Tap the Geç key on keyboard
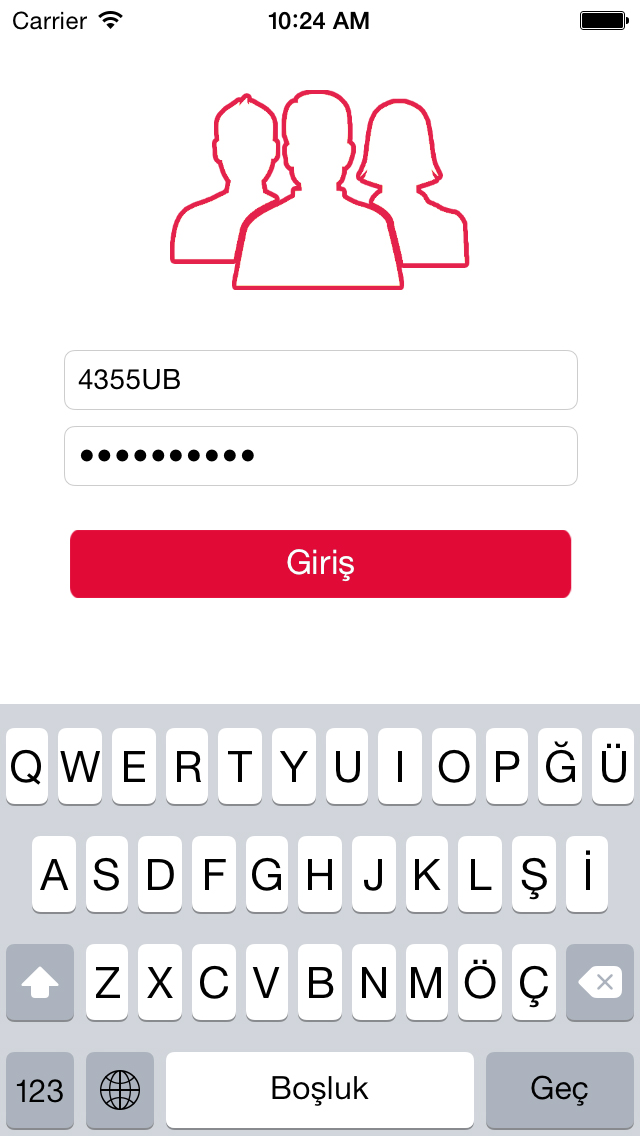The height and width of the screenshot is (1136, 640). click(559, 1090)
